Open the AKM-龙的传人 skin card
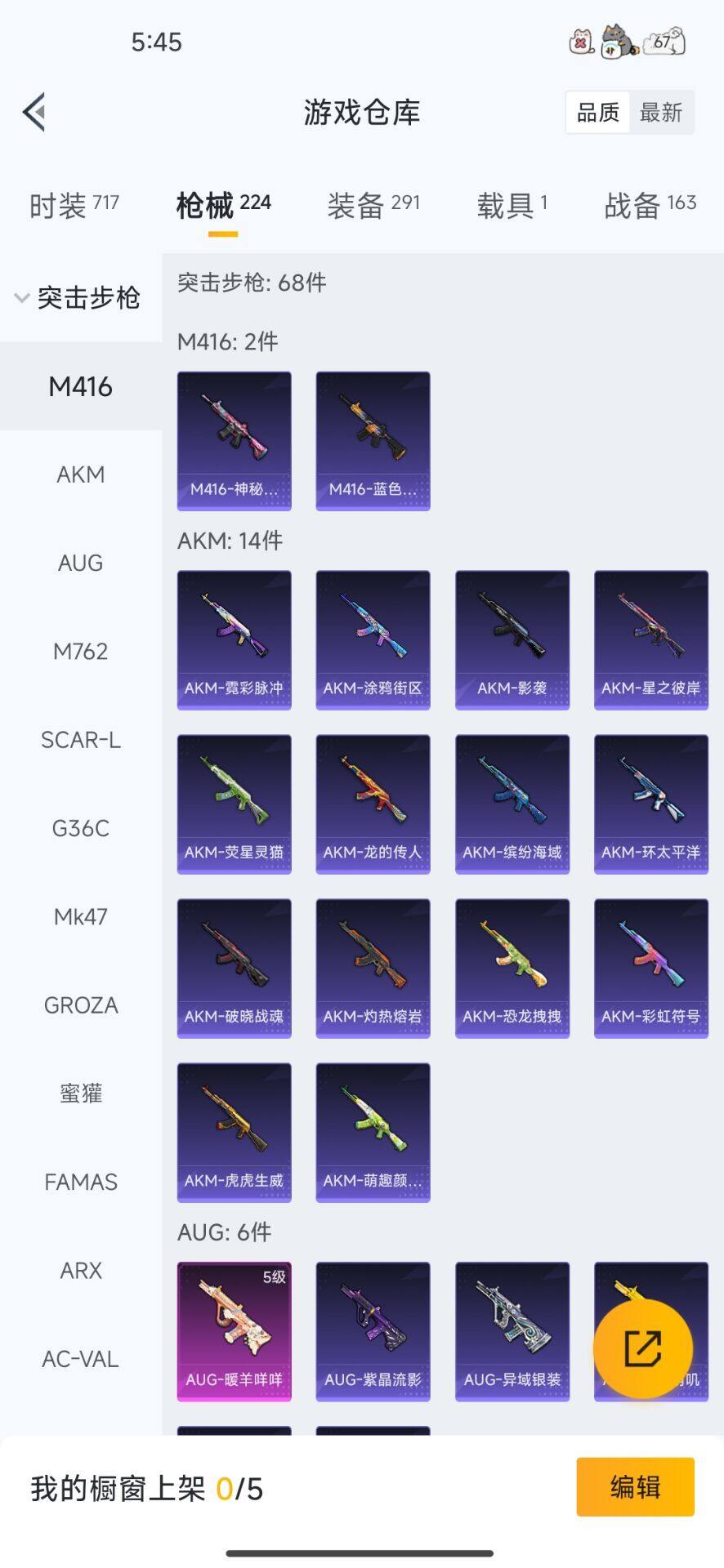 373,804
